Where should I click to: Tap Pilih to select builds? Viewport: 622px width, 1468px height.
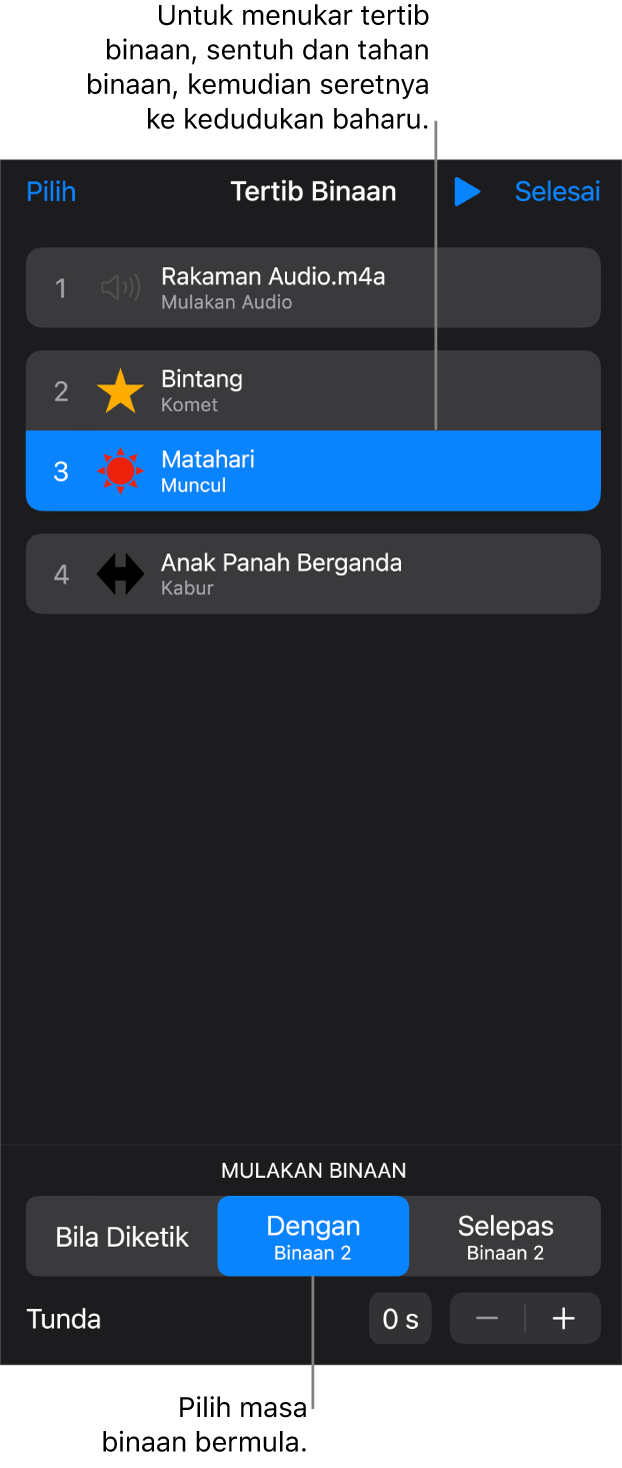[51, 191]
